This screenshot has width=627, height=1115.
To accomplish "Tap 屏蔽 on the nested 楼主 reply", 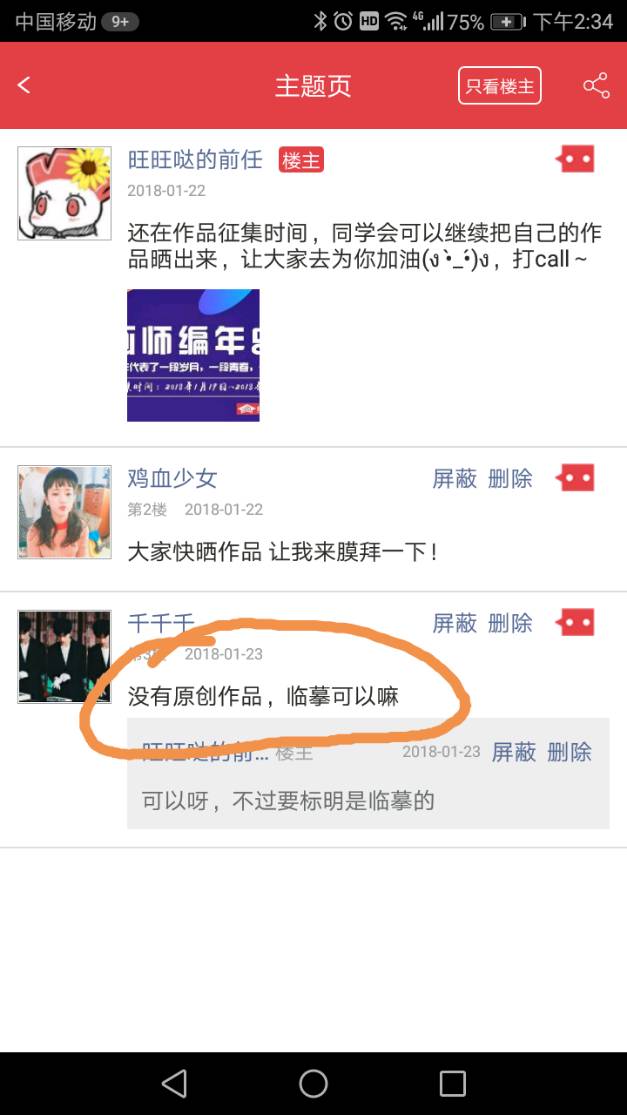I will point(513,752).
